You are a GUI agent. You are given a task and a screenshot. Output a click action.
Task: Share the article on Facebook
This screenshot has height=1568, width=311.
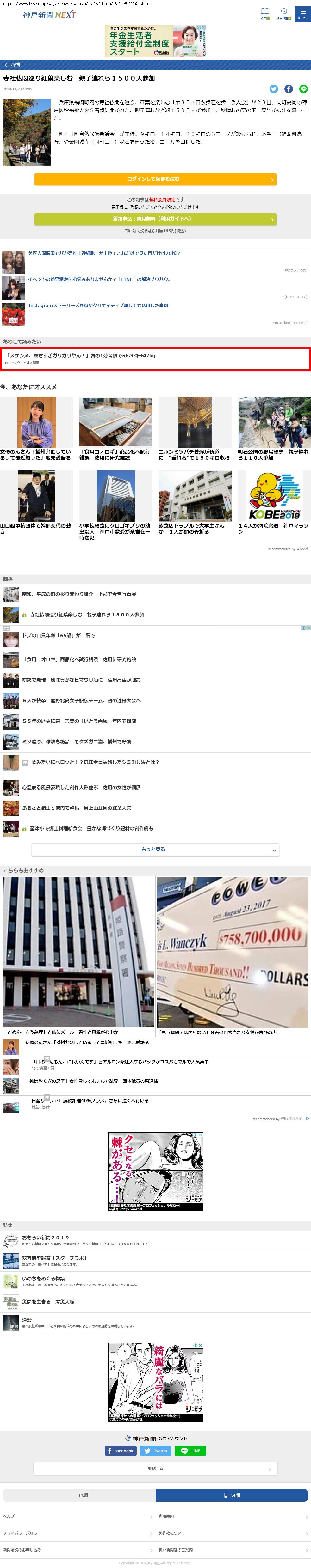(x=289, y=89)
